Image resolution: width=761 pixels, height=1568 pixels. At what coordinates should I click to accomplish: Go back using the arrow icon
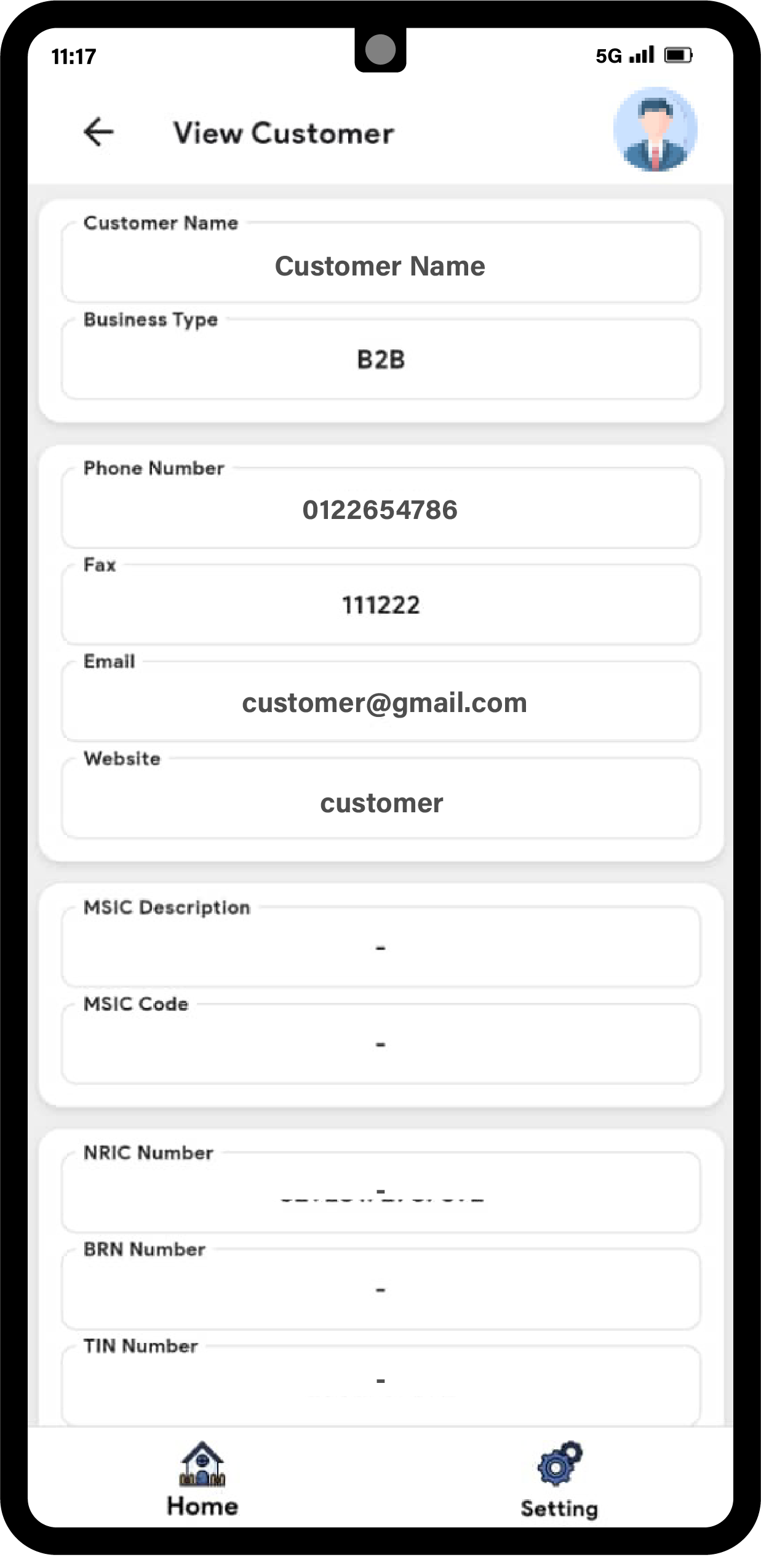pyautogui.click(x=98, y=132)
